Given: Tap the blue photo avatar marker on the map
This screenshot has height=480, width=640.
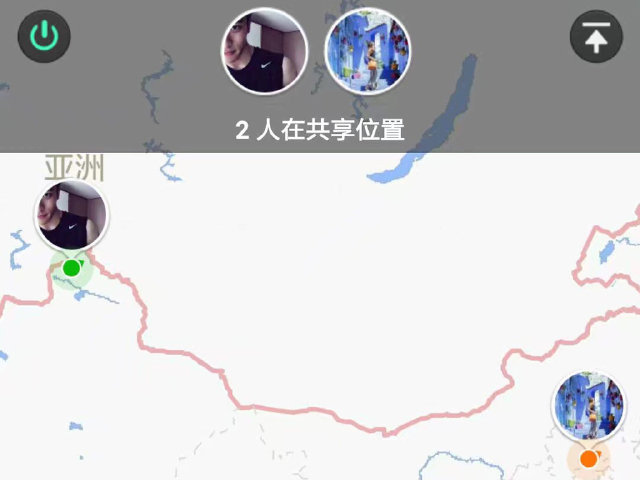Looking at the screenshot, I should click(x=589, y=407).
